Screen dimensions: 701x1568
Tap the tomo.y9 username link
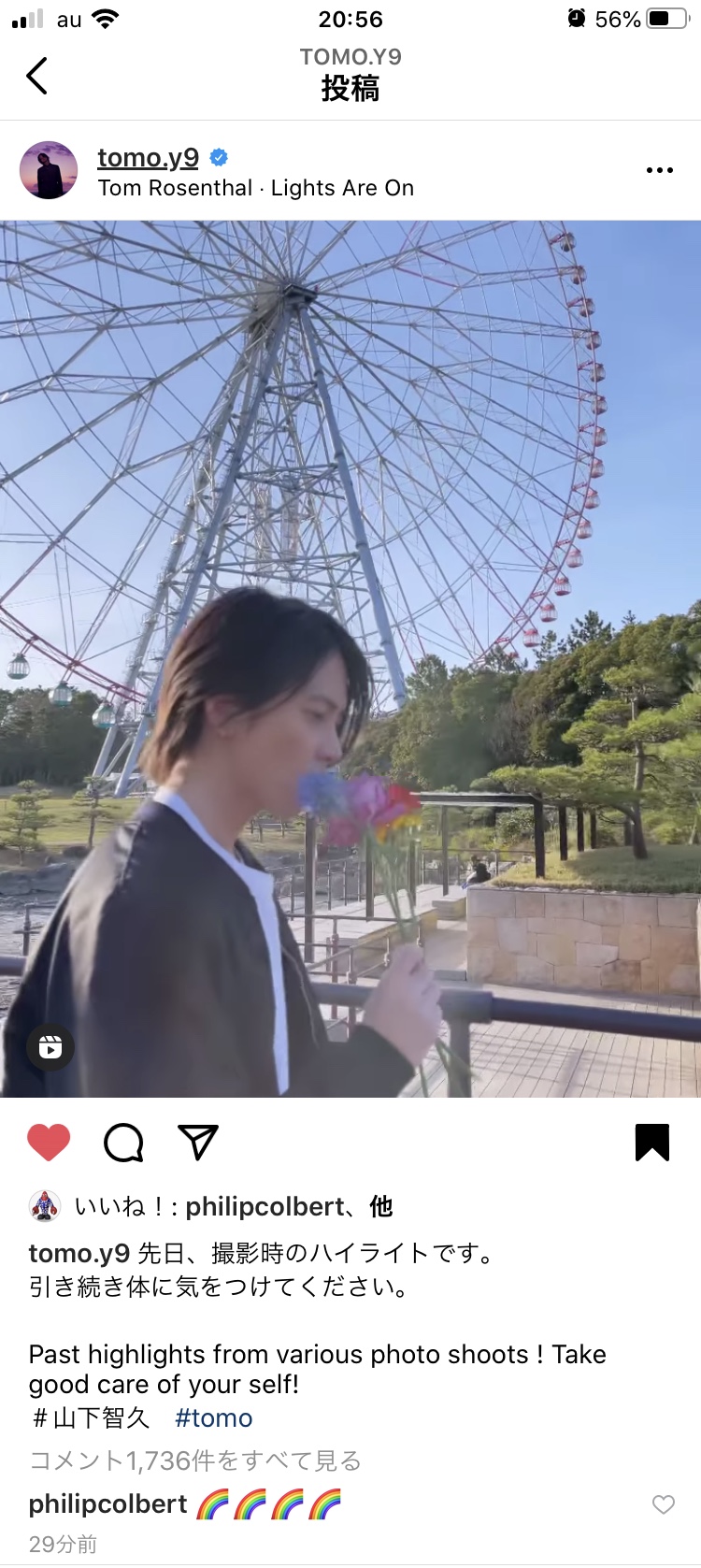[x=148, y=157]
